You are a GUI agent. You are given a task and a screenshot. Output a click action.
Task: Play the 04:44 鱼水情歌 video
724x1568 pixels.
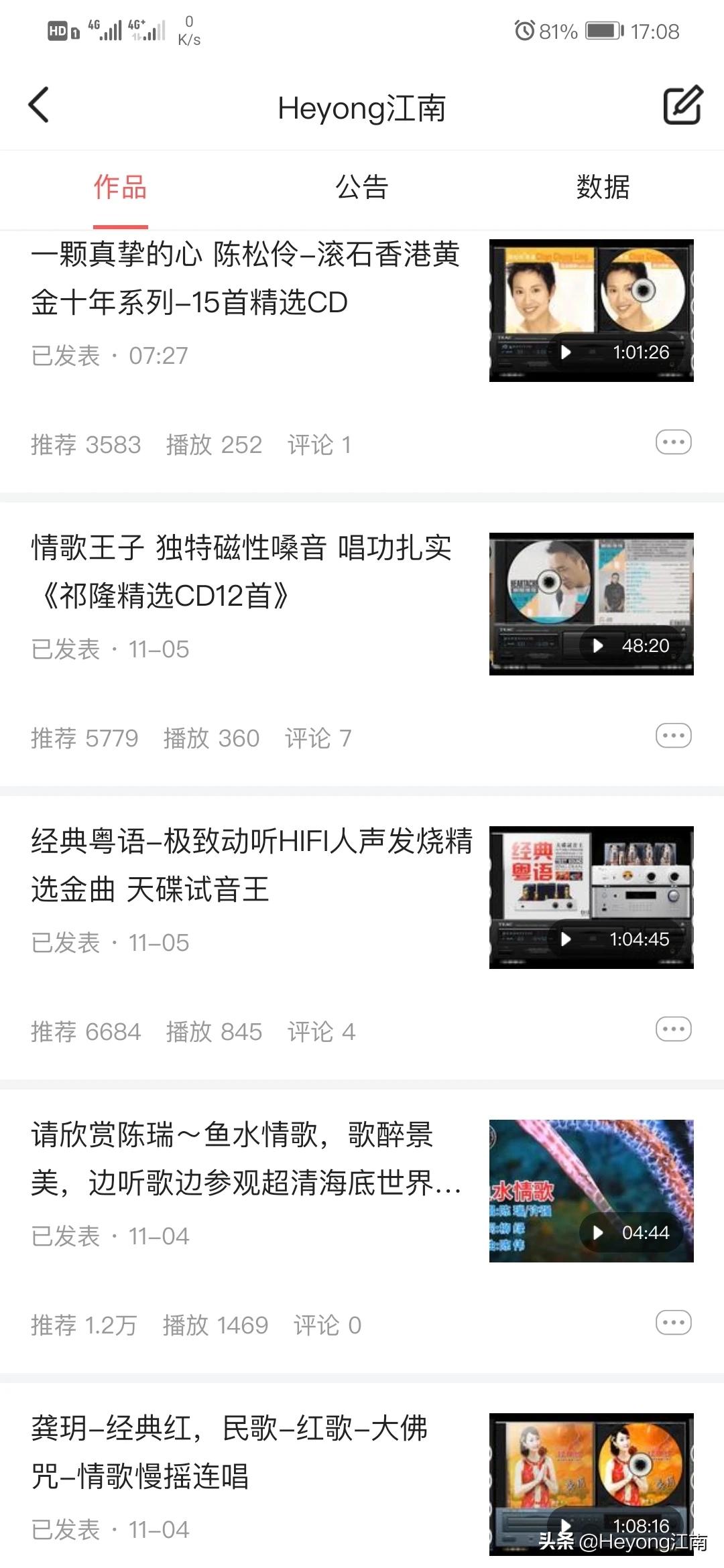point(591,1191)
